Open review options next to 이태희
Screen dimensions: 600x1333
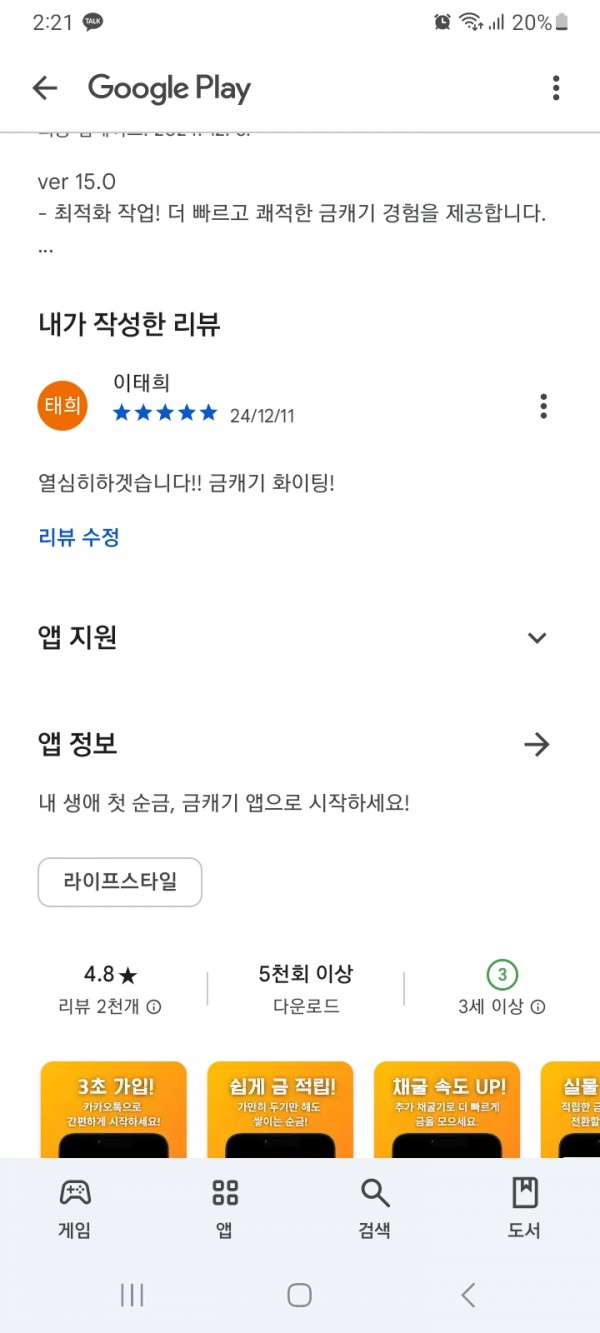543,406
